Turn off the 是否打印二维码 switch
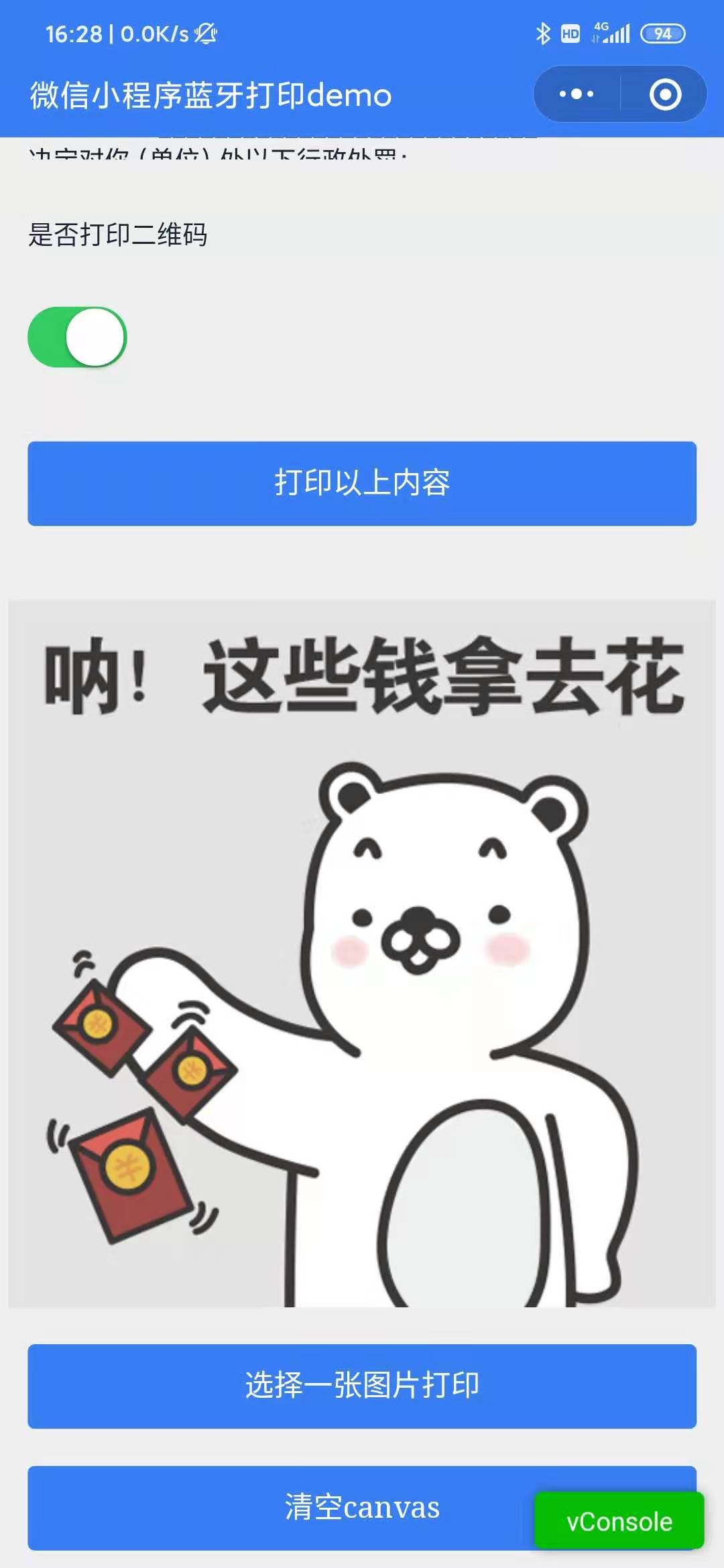This screenshot has height=1568, width=724. point(77,337)
